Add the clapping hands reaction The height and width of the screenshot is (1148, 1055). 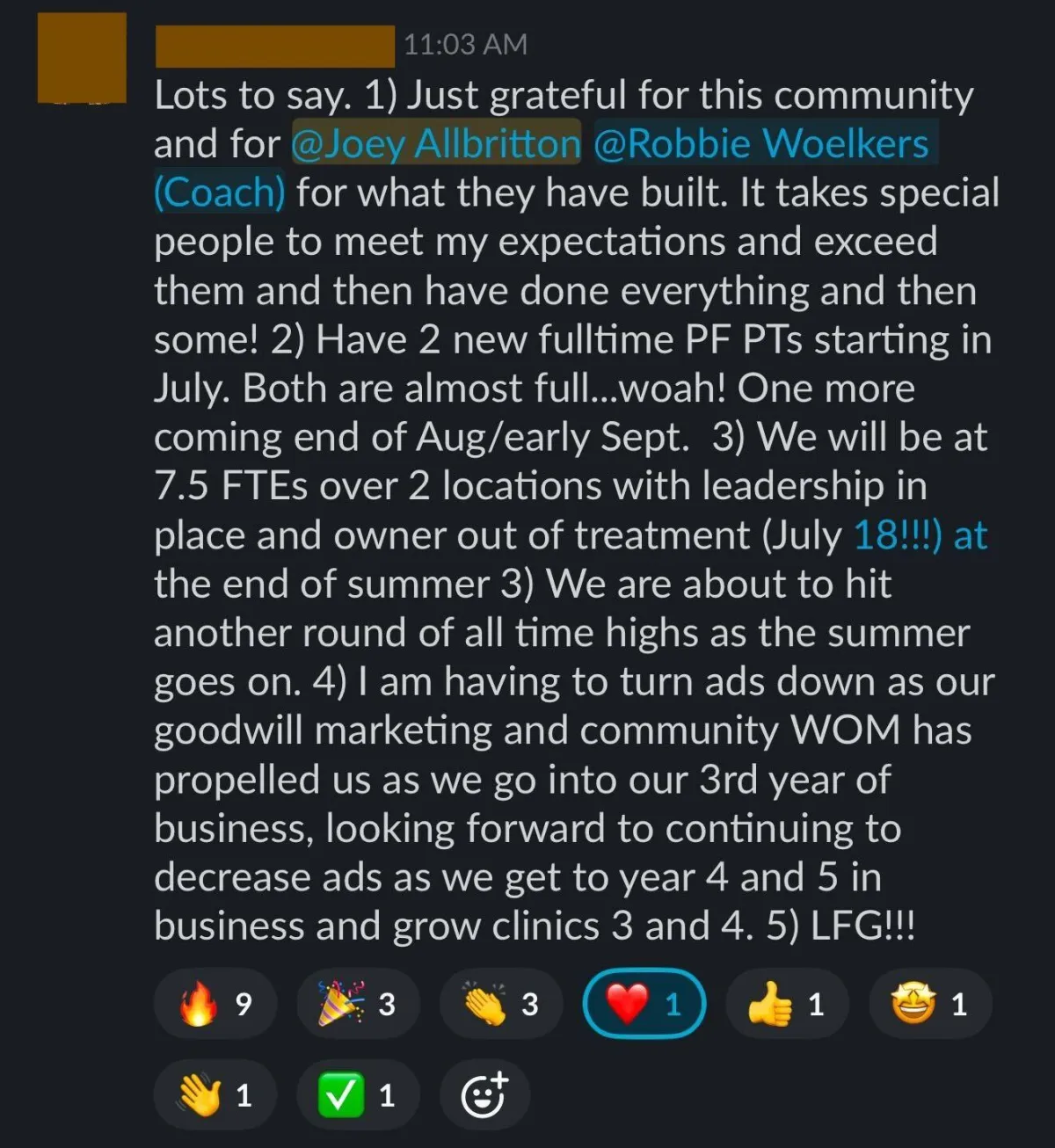coord(501,1004)
